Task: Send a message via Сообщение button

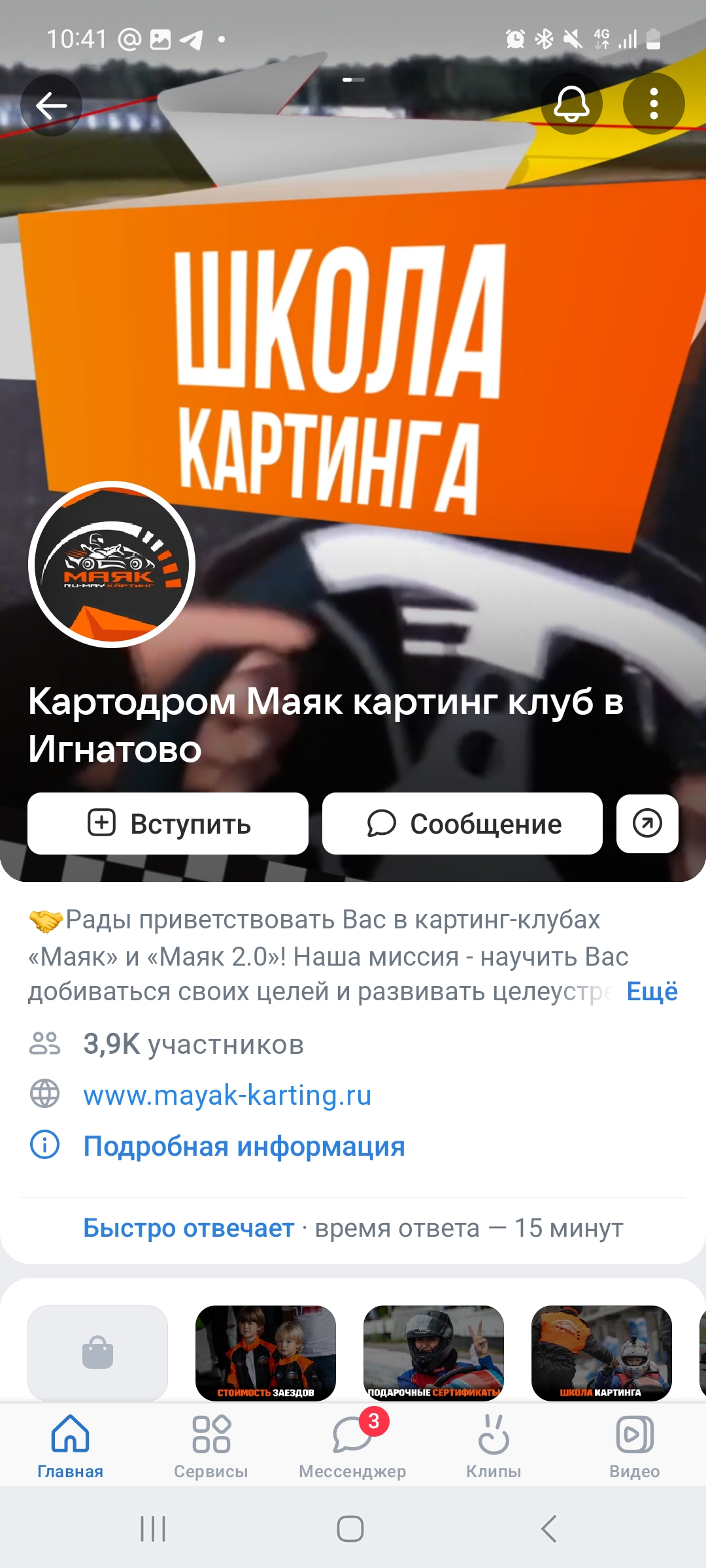Action: (x=462, y=824)
